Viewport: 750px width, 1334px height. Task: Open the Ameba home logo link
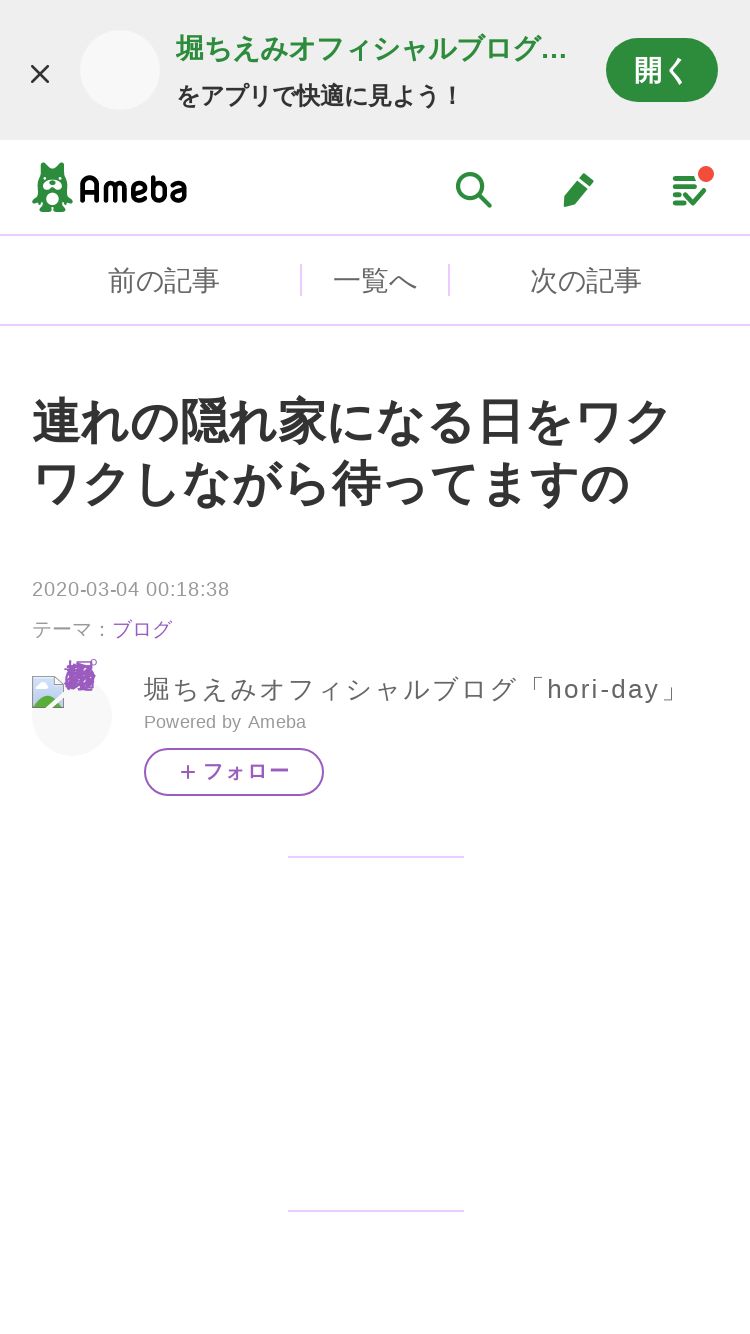pos(110,187)
